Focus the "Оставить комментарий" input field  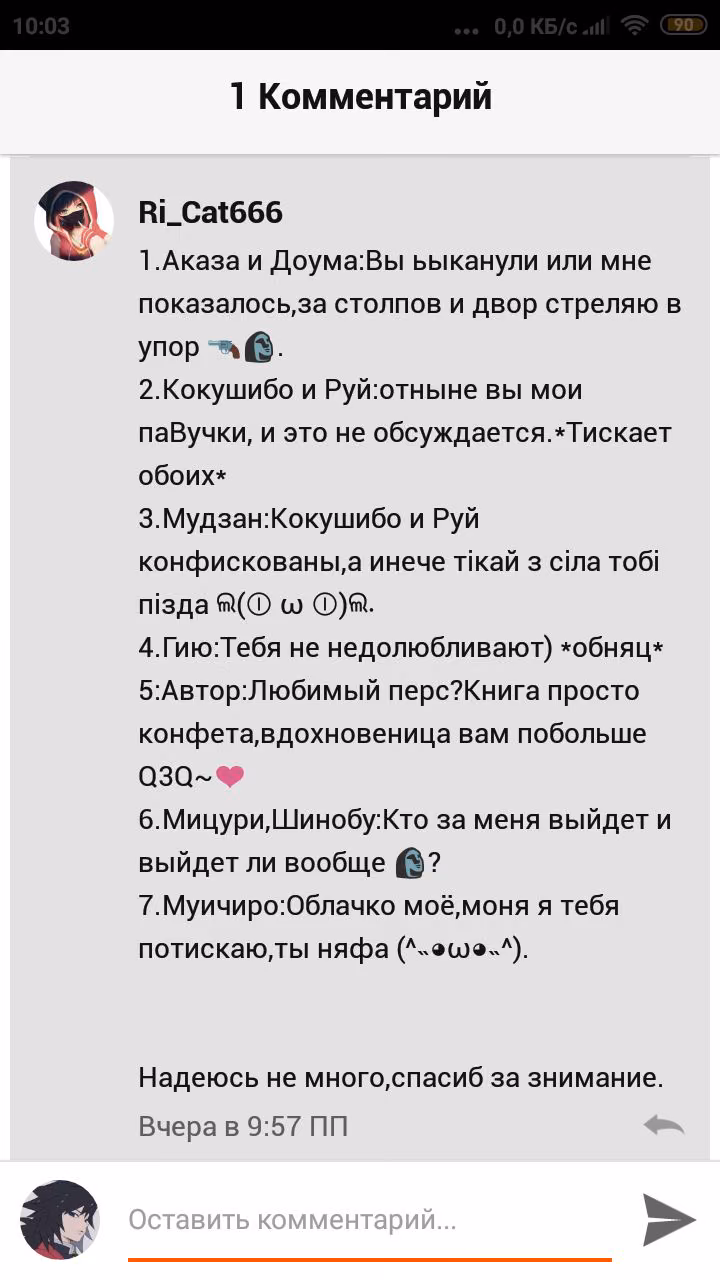point(370,1220)
